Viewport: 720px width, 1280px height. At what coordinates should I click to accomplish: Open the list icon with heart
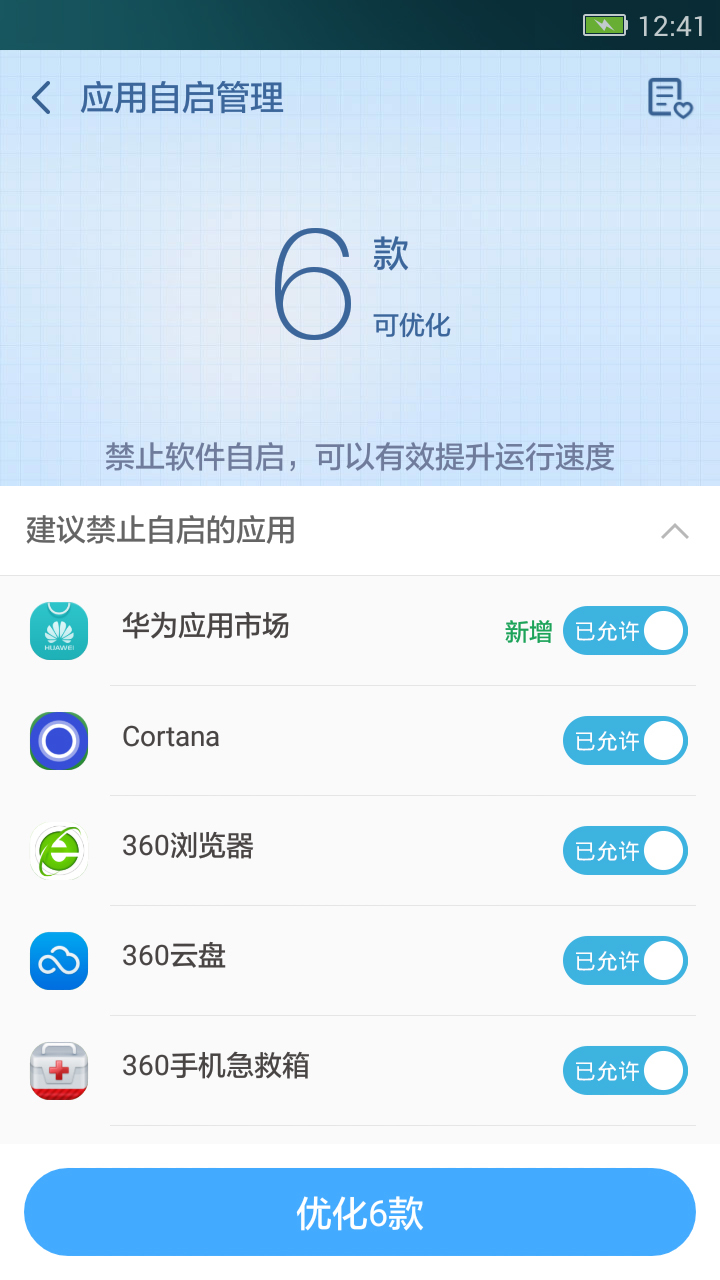tap(669, 98)
